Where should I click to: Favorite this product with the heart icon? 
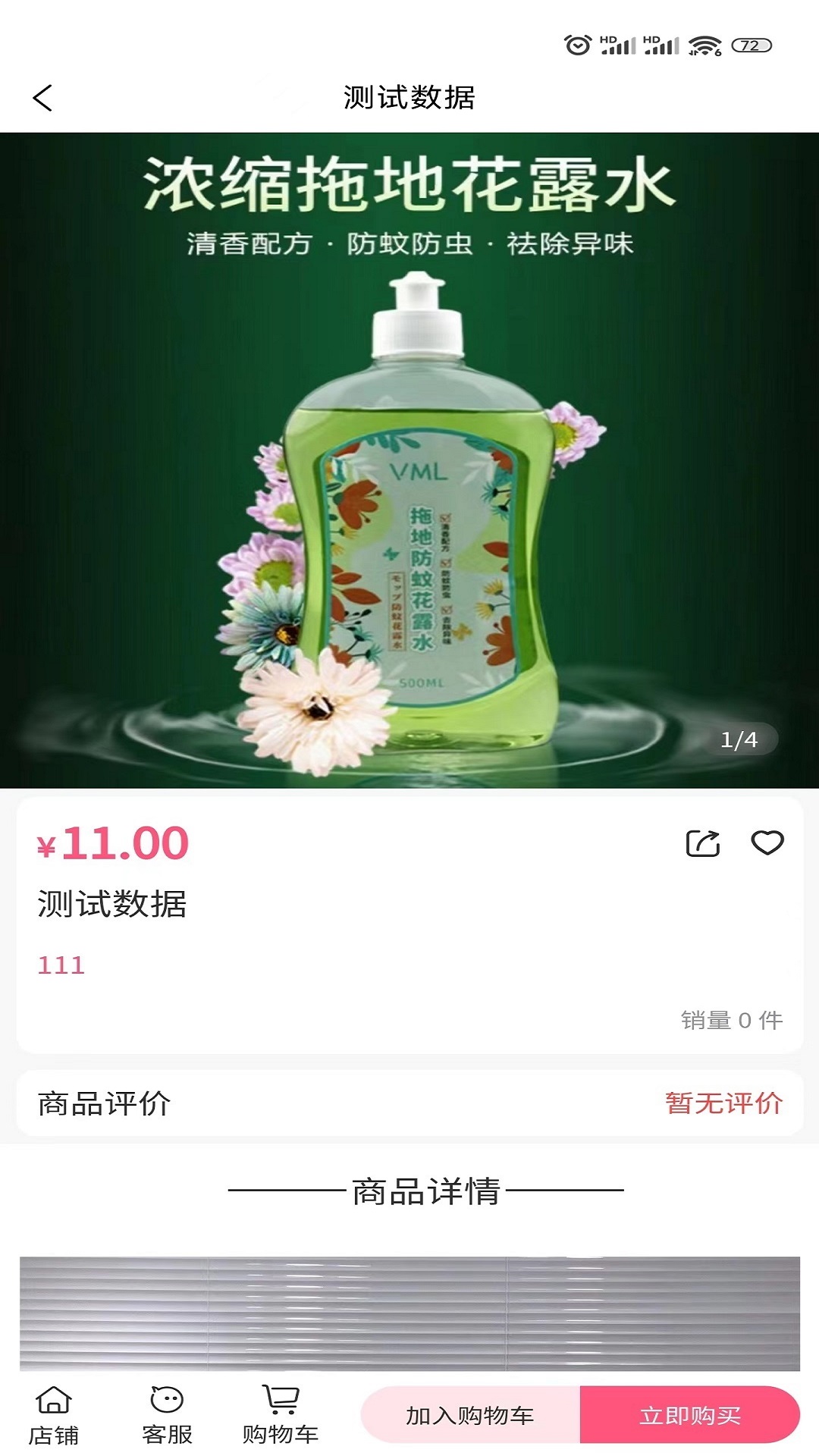[767, 843]
